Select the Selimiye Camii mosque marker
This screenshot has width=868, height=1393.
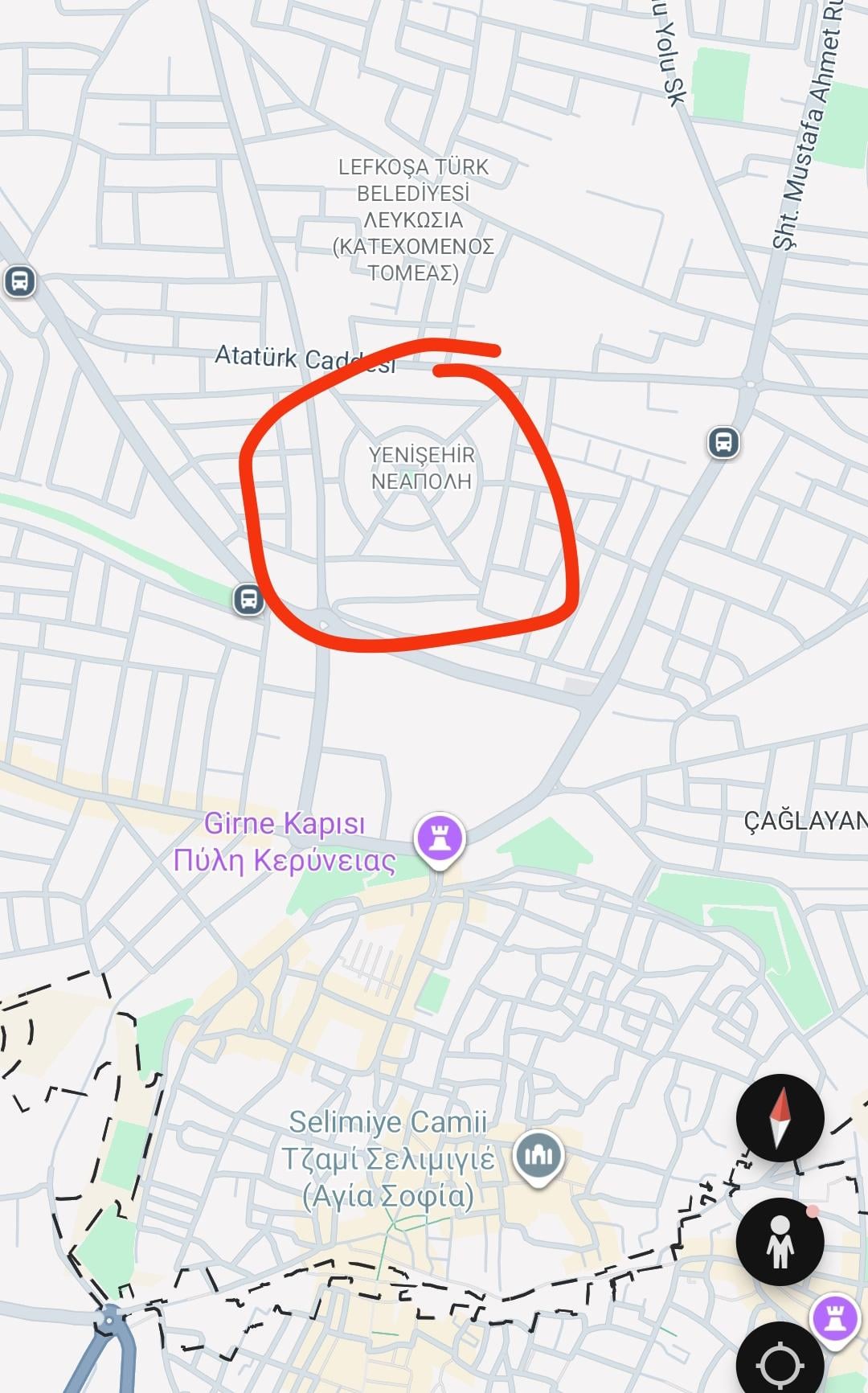tap(538, 1156)
